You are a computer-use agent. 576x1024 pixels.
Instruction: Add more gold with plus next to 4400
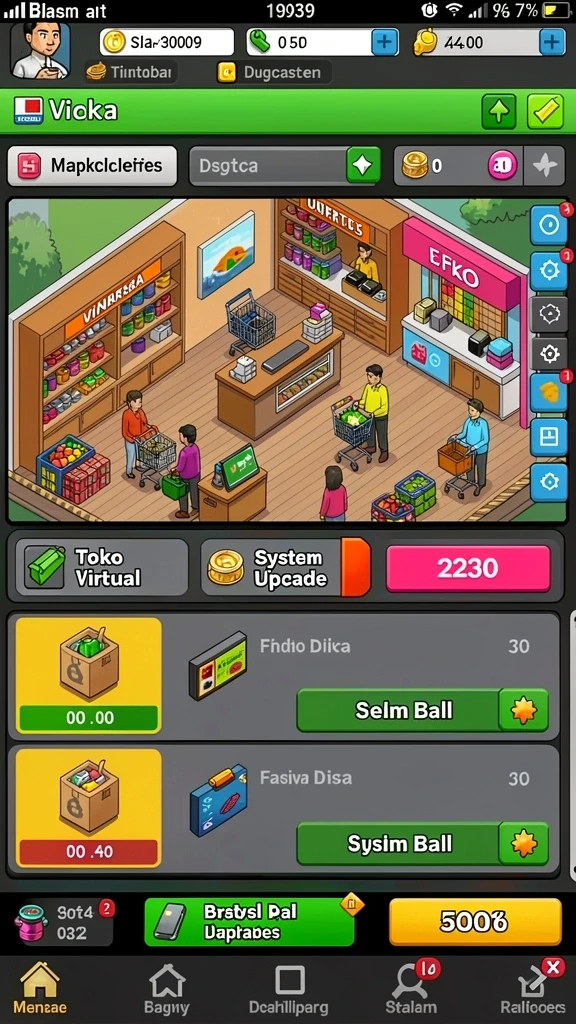point(552,42)
